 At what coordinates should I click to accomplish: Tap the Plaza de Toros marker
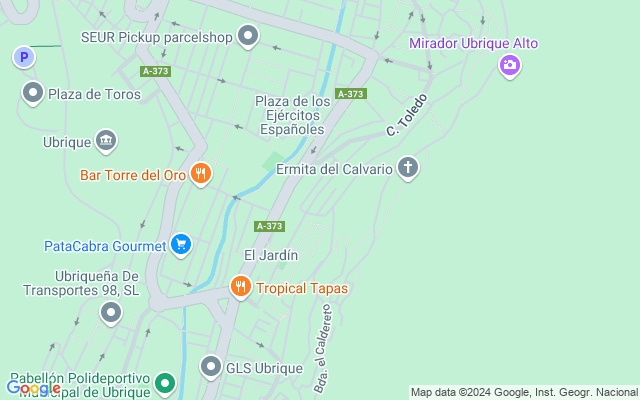[x=33, y=93]
